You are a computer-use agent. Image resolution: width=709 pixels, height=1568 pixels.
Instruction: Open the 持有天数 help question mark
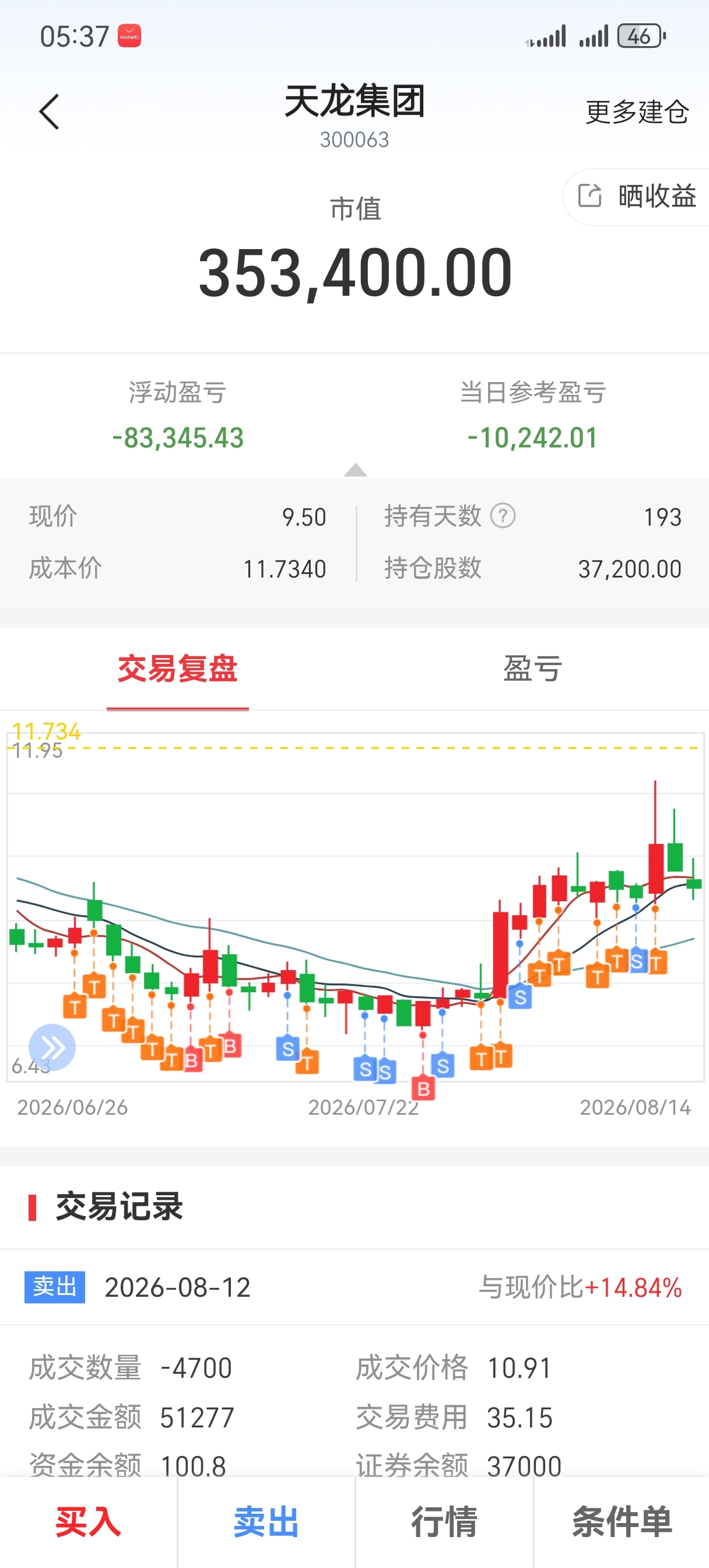point(503,516)
